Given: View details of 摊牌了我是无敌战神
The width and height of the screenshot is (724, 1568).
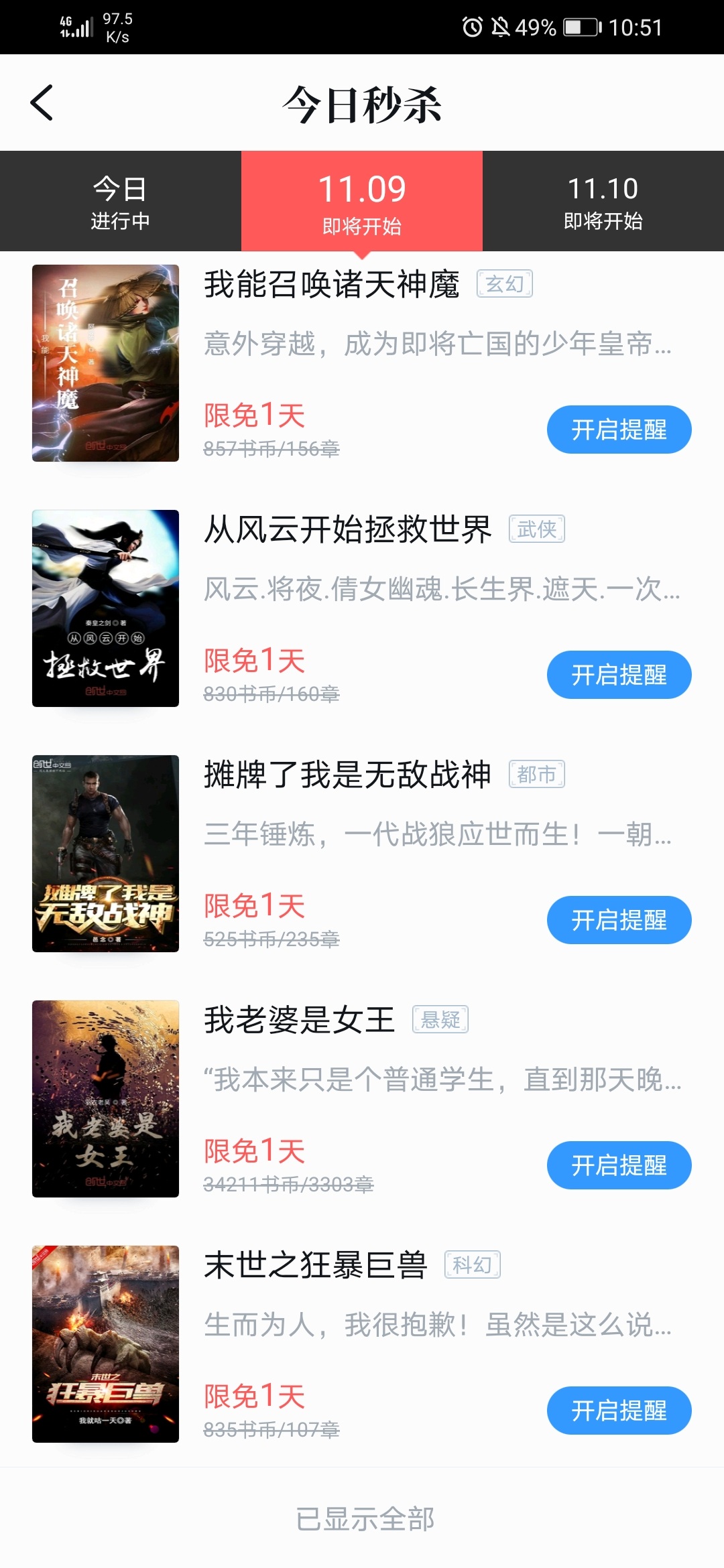Looking at the screenshot, I should click(347, 775).
